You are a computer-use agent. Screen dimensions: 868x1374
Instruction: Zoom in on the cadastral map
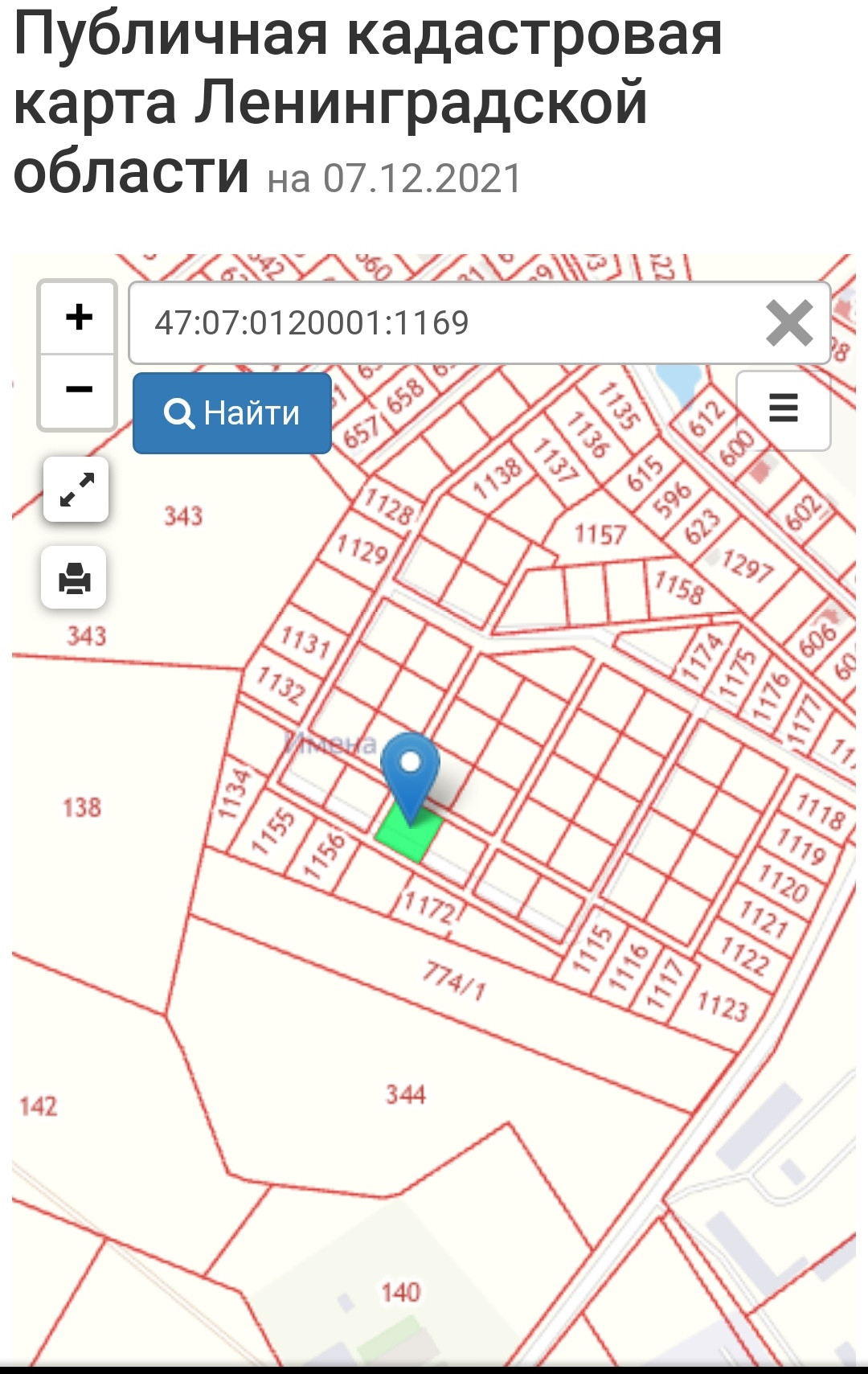[78, 318]
